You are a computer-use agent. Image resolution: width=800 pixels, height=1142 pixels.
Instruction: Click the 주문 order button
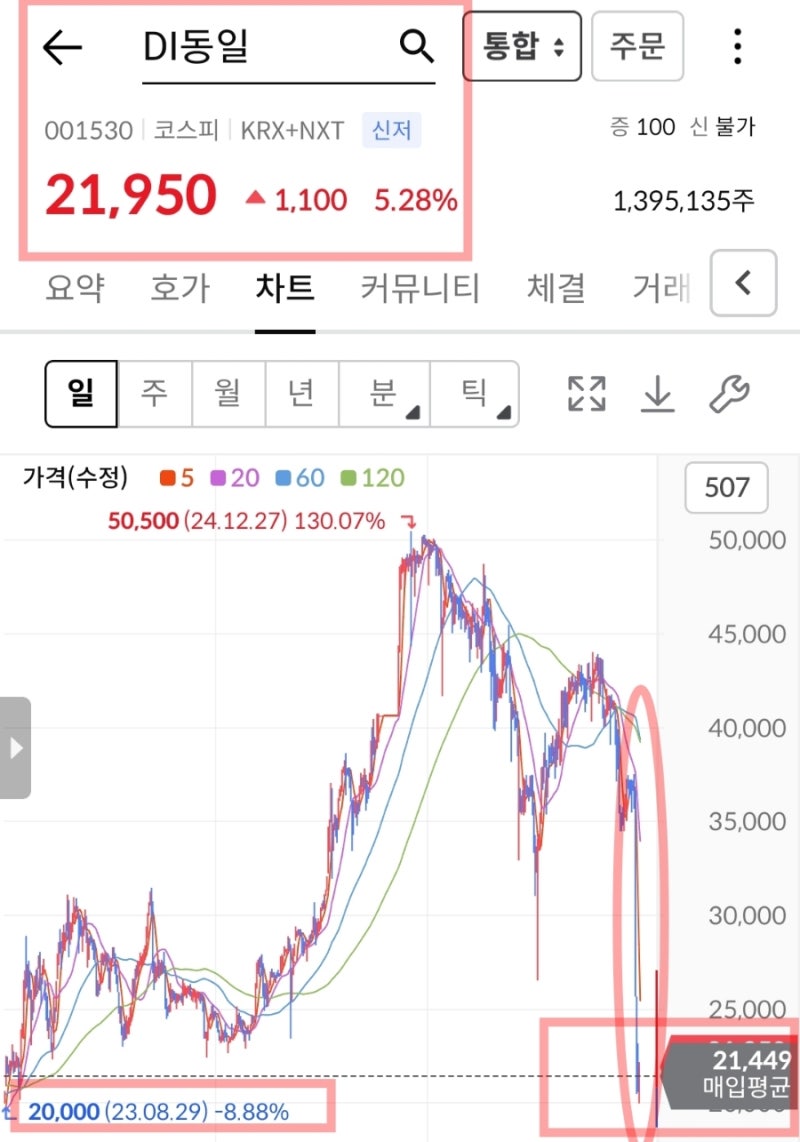coord(638,44)
